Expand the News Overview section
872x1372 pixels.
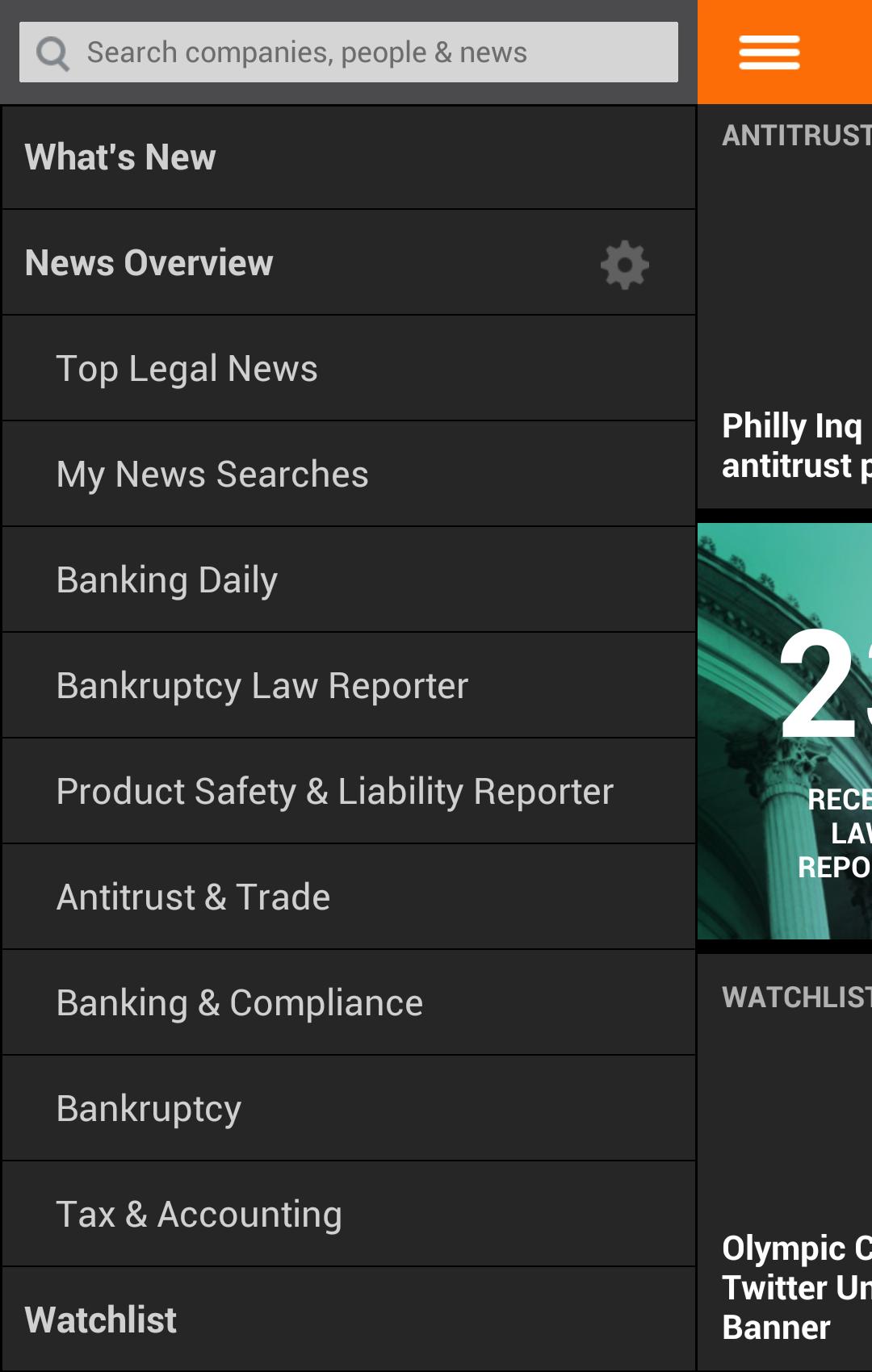click(x=147, y=262)
